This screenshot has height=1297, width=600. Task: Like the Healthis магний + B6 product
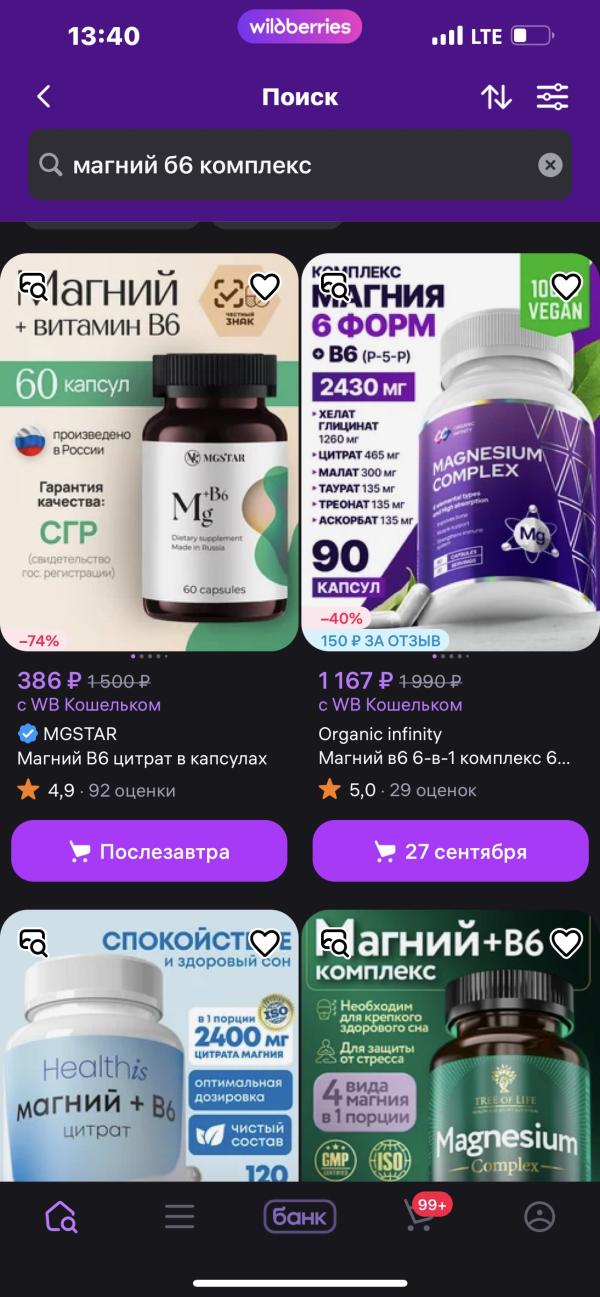pyautogui.click(x=265, y=943)
